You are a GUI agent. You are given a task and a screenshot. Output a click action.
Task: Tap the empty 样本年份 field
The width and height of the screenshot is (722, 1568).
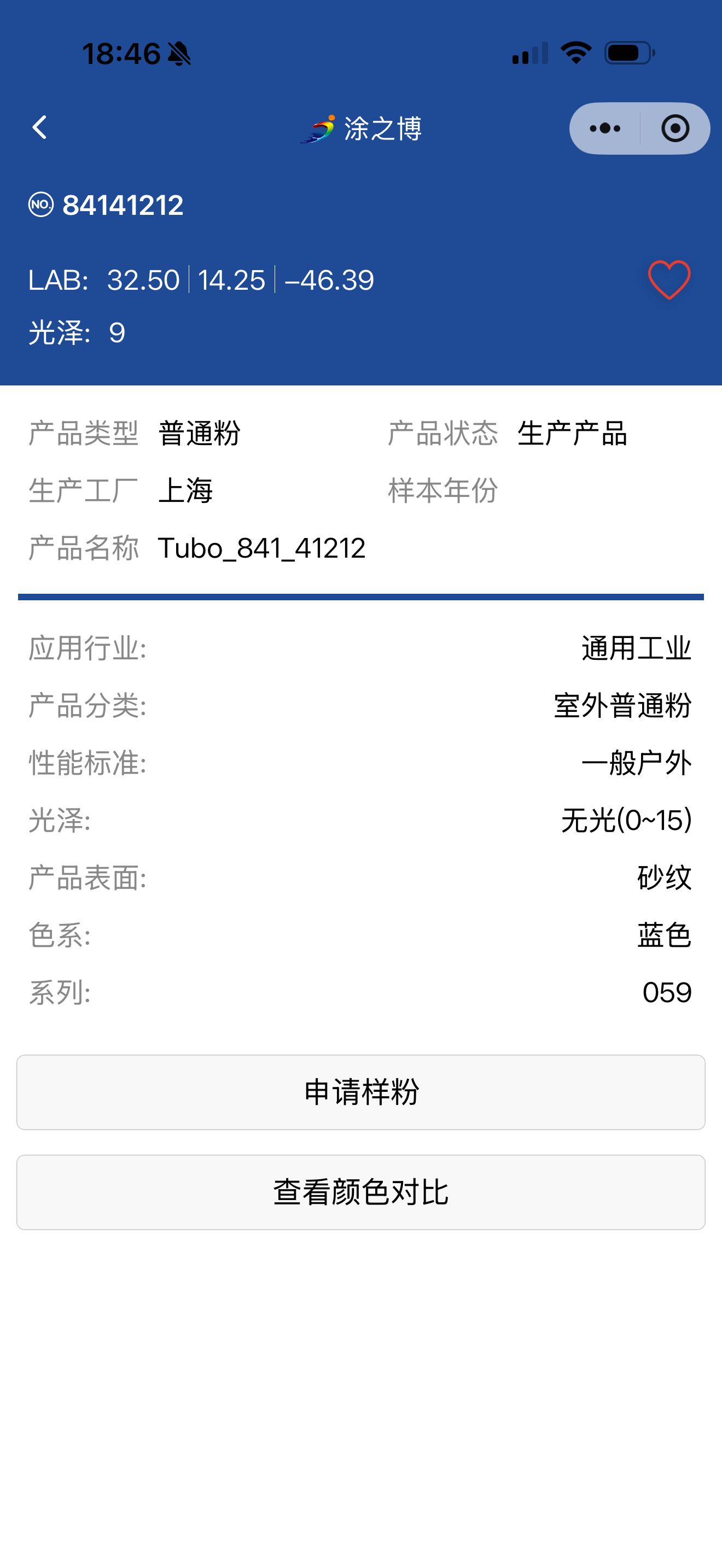pos(548,490)
